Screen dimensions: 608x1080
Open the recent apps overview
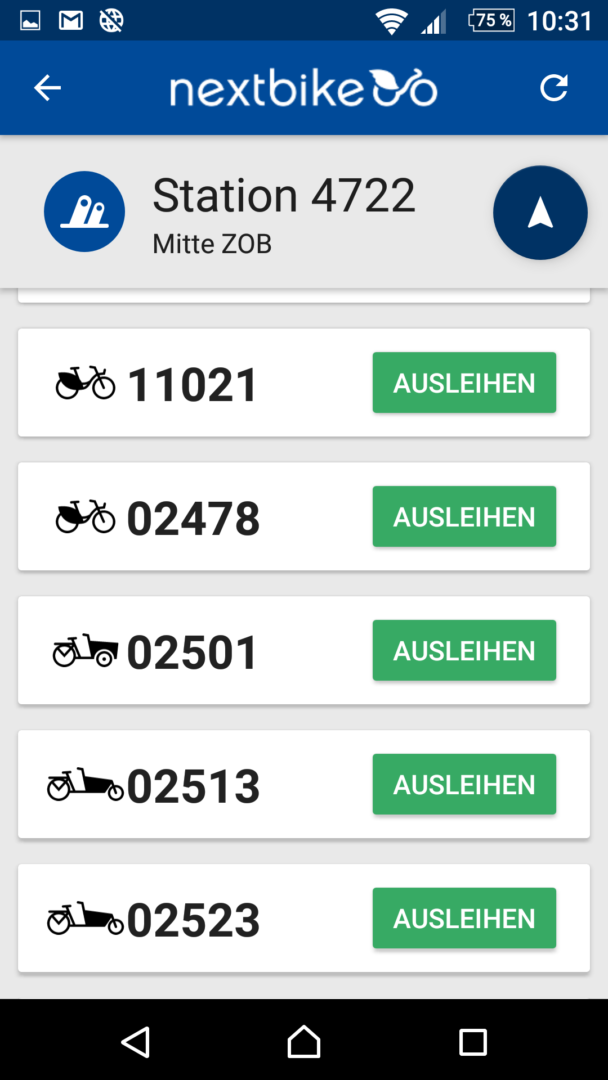[473, 1042]
